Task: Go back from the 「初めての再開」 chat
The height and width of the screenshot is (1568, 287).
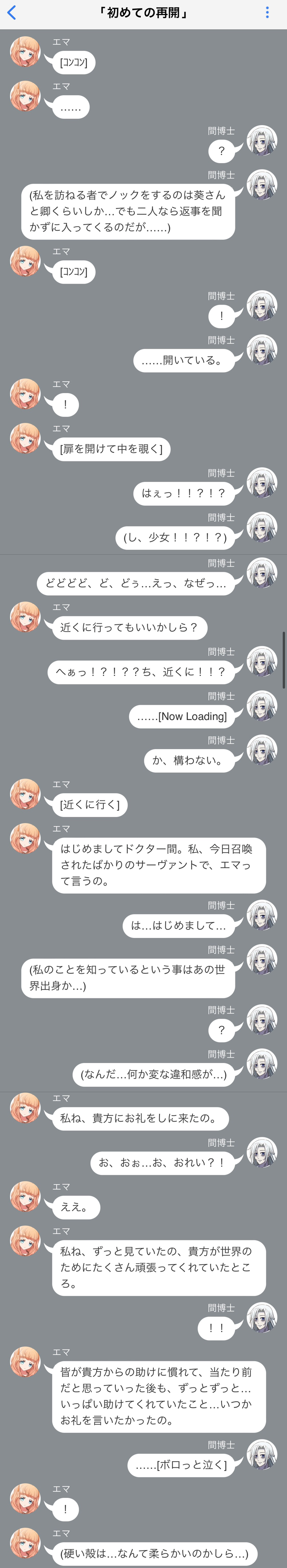Action: pos(11,13)
